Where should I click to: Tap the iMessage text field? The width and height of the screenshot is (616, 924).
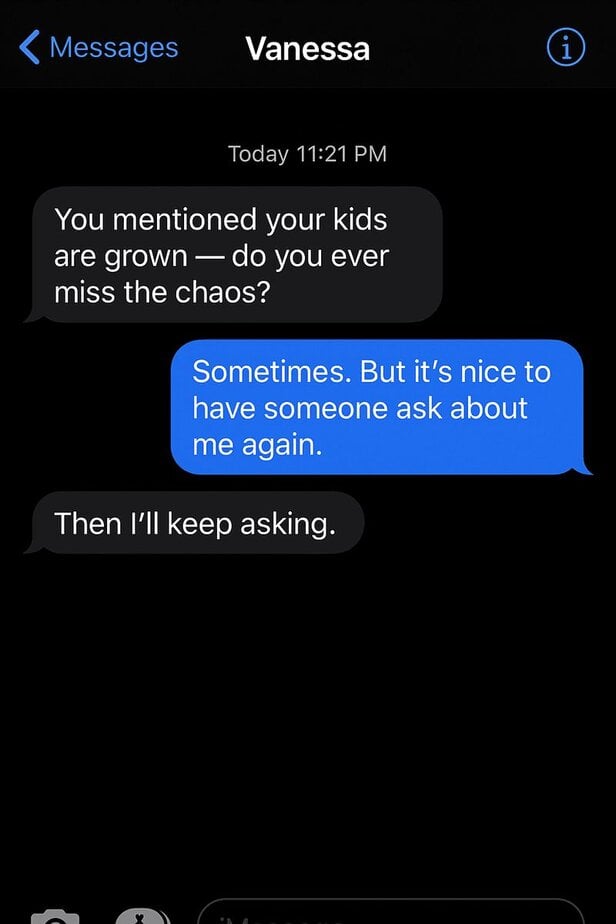390,914
